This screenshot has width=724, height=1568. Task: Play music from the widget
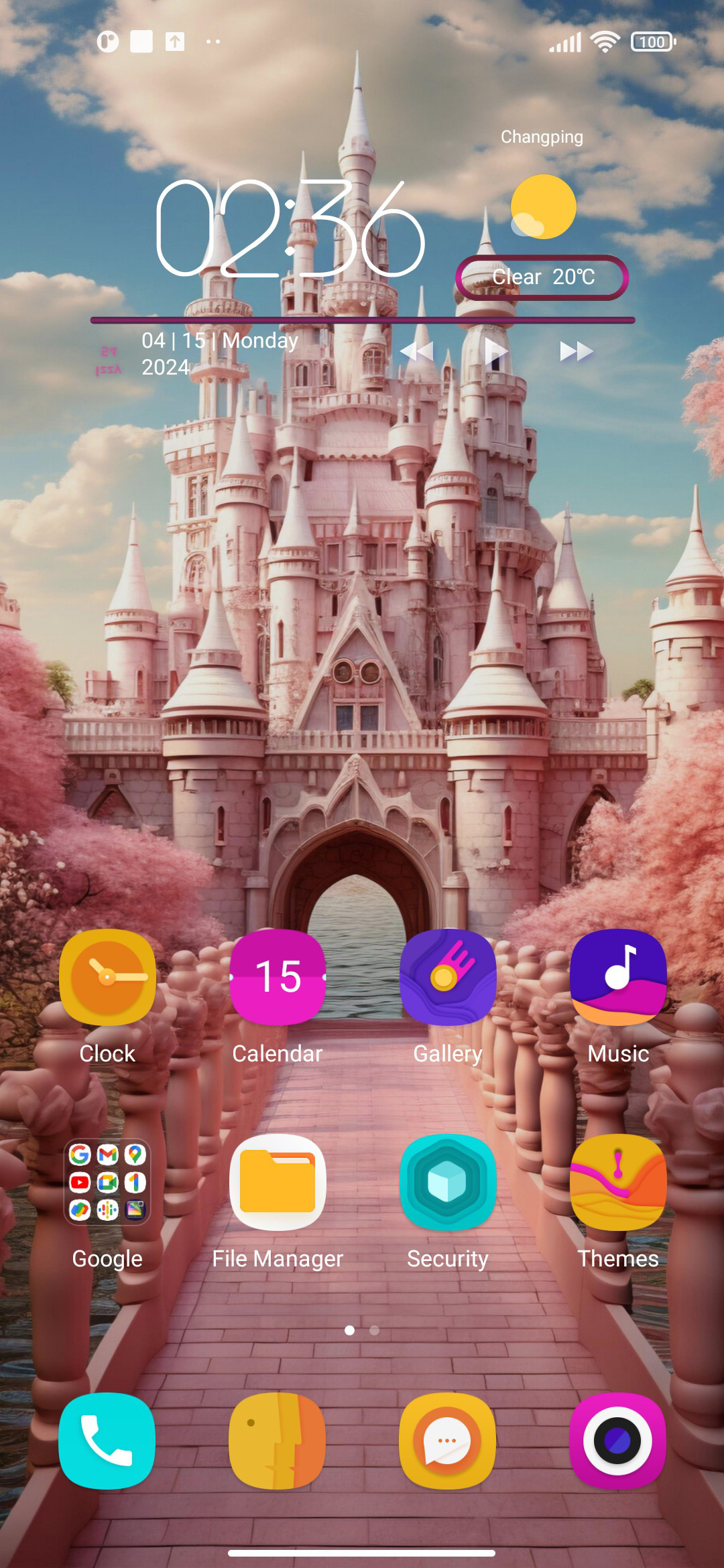point(496,351)
